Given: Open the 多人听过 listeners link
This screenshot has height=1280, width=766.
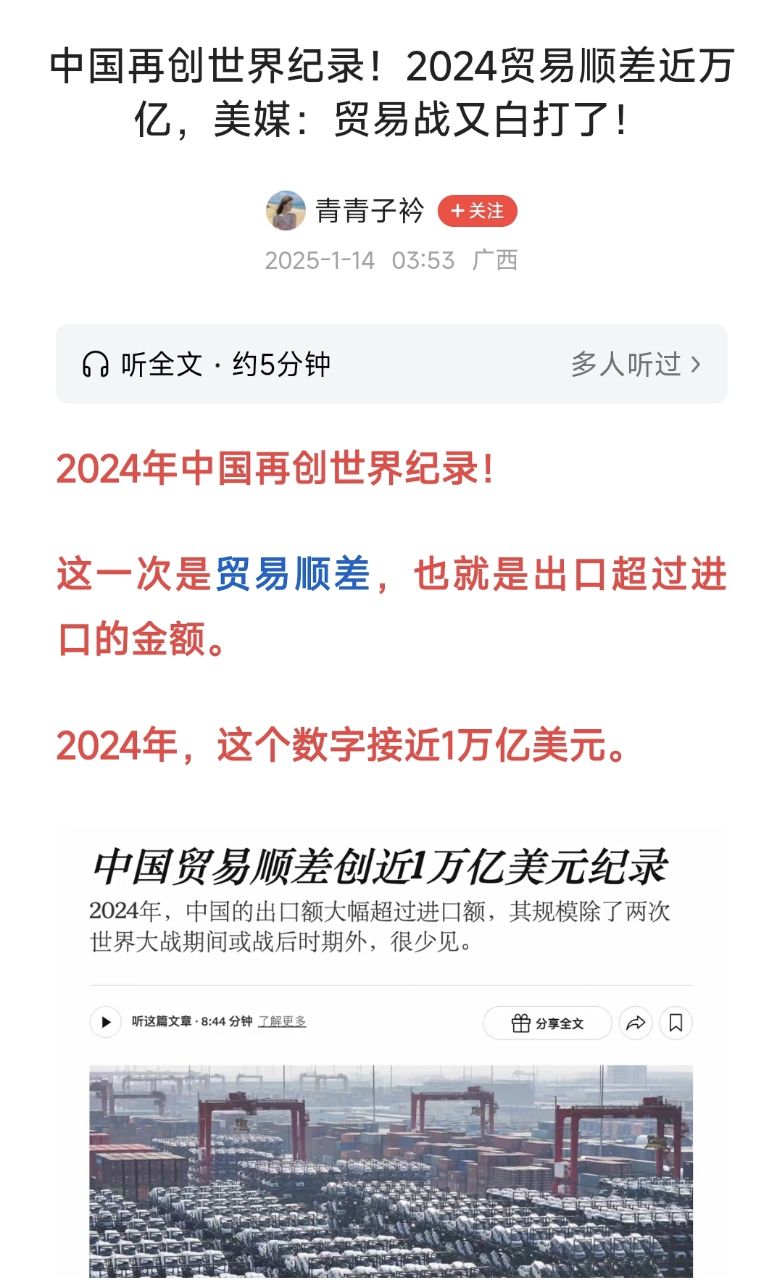Looking at the screenshot, I should (x=635, y=364).
